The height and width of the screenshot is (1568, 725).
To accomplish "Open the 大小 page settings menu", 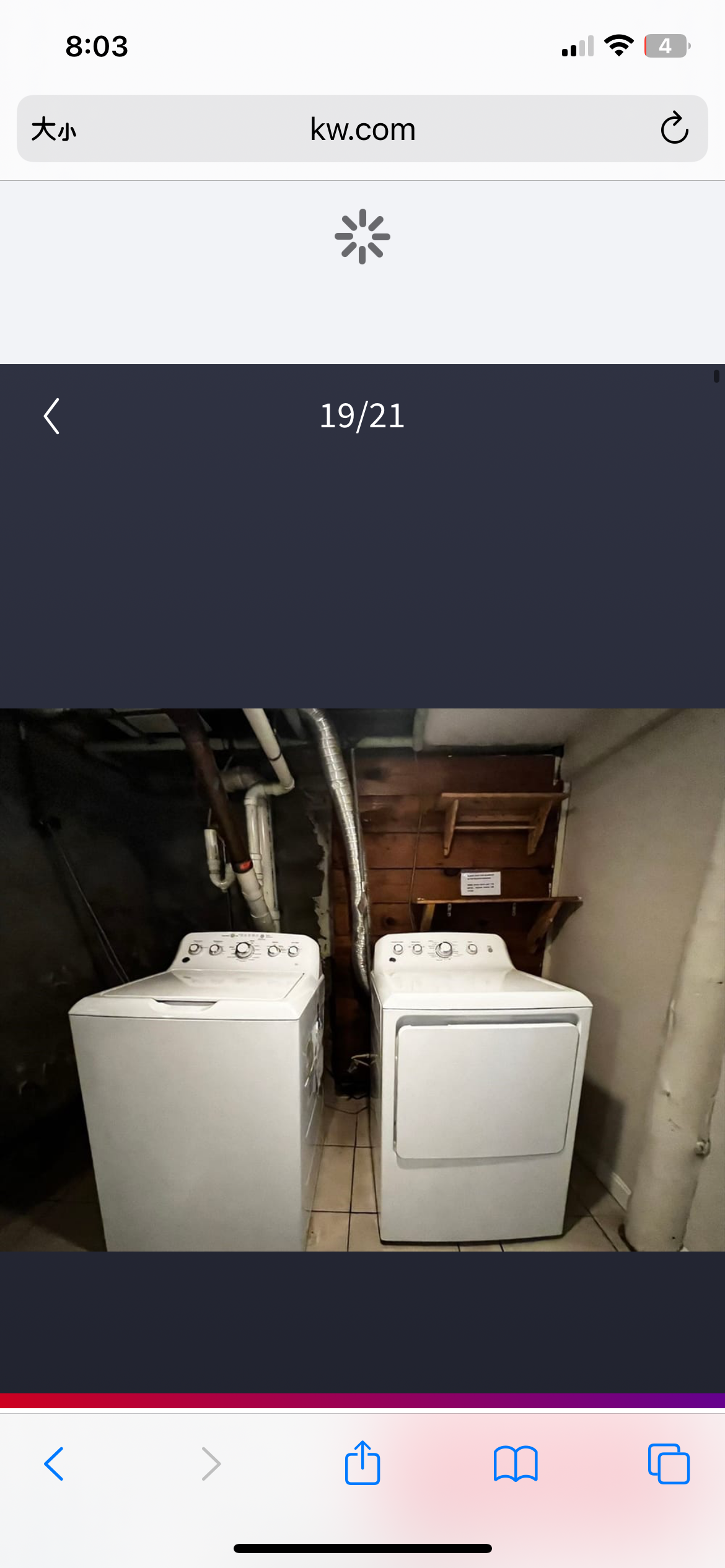I will click(54, 129).
